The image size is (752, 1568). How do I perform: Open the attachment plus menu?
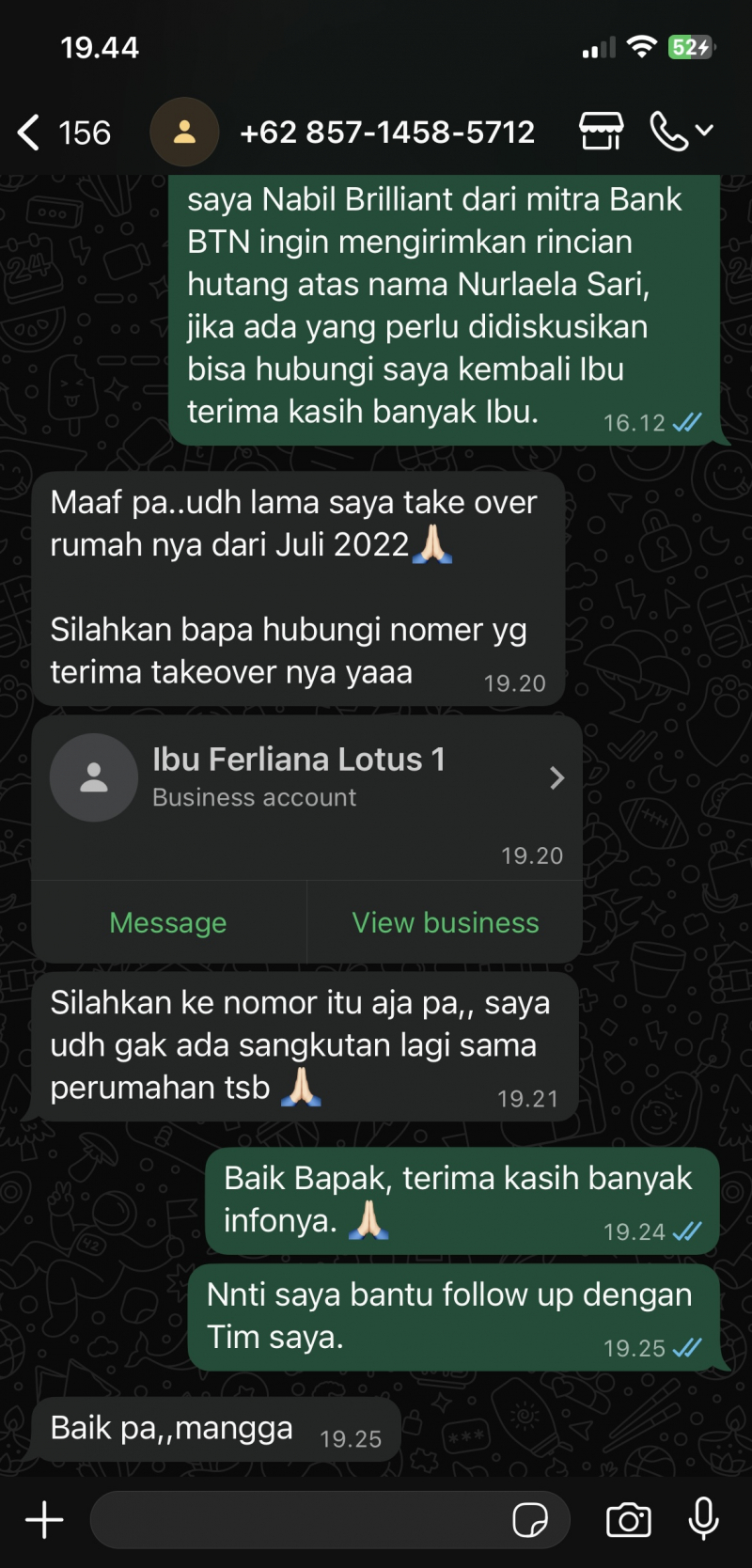(44, 1519)
